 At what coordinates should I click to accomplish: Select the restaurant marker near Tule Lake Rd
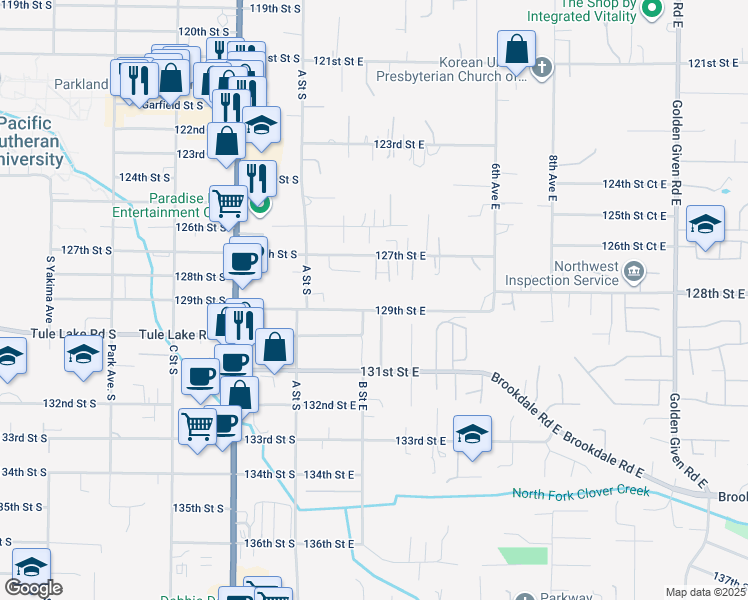[244, 326]
